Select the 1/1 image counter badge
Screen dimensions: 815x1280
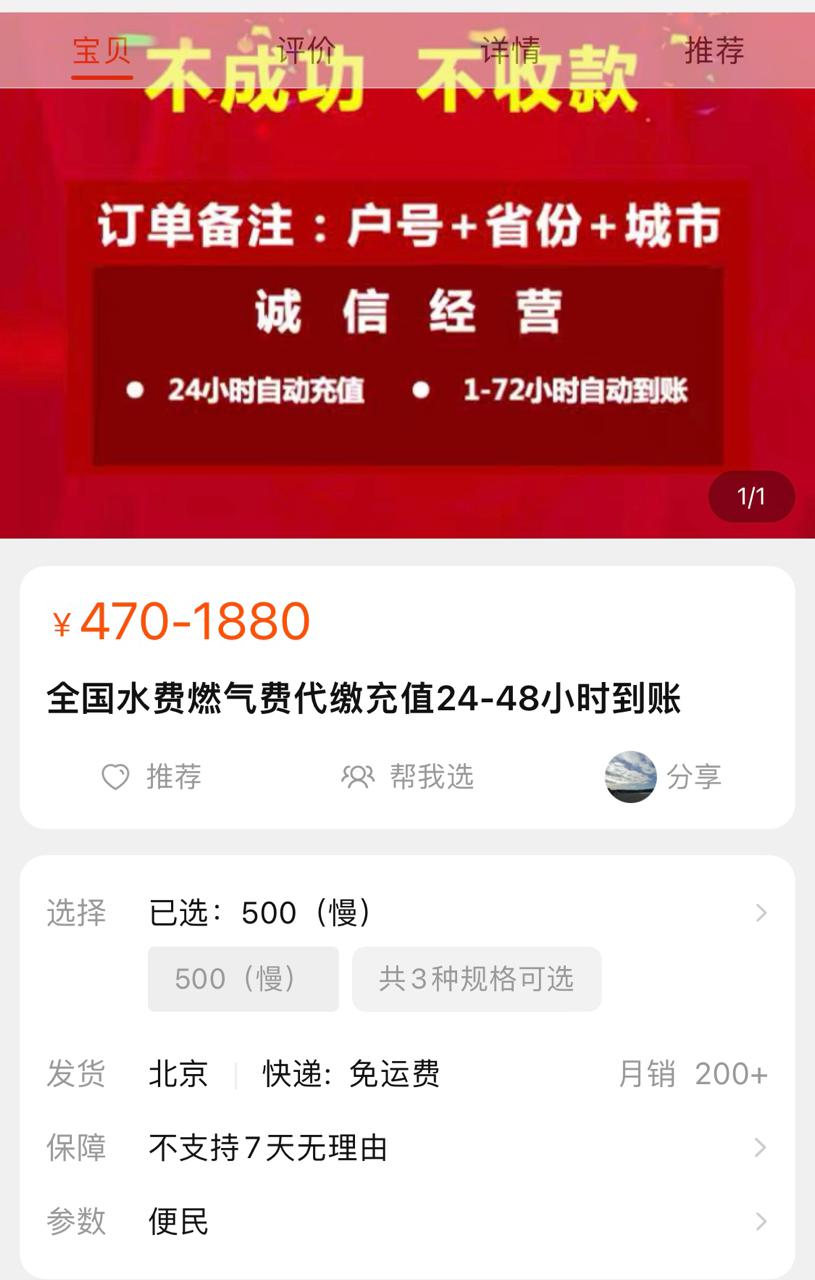(754, 498)
